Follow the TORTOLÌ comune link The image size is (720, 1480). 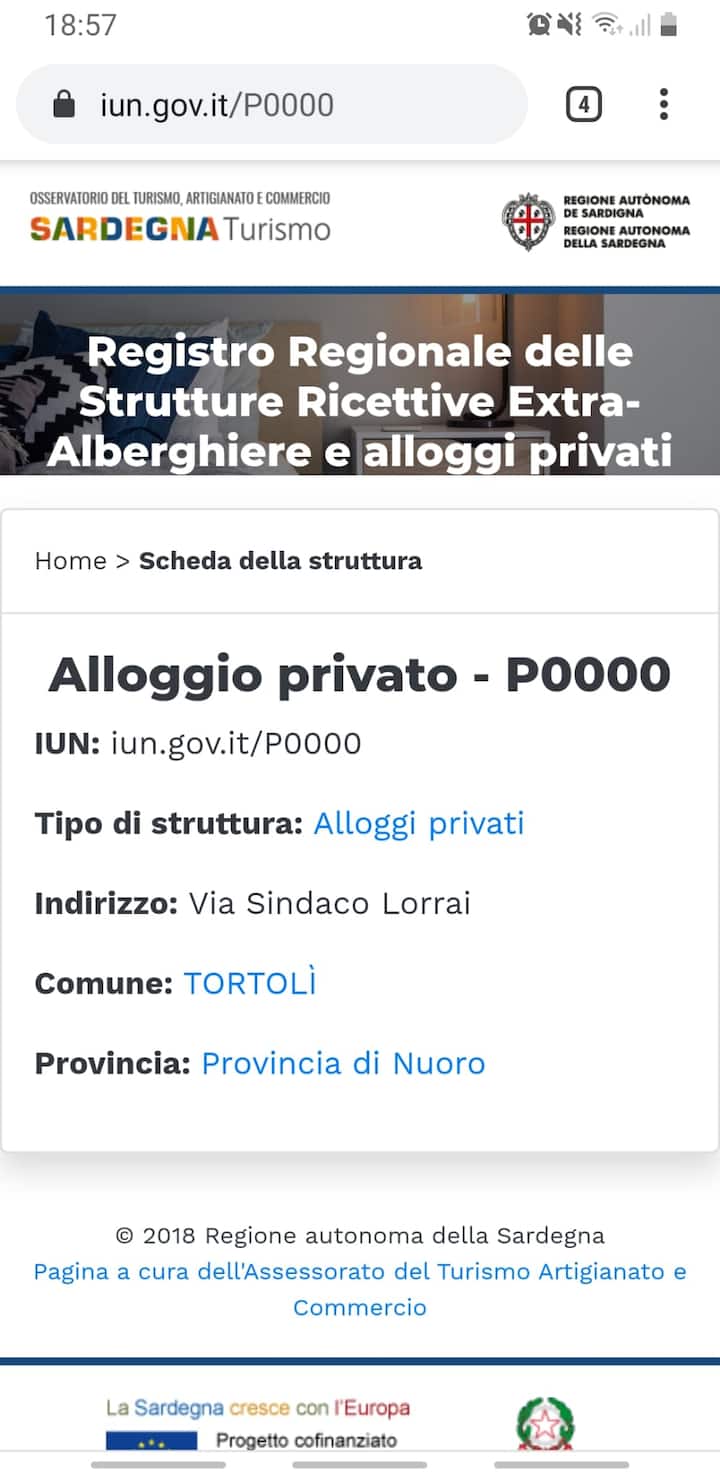[x=250, y=983]
